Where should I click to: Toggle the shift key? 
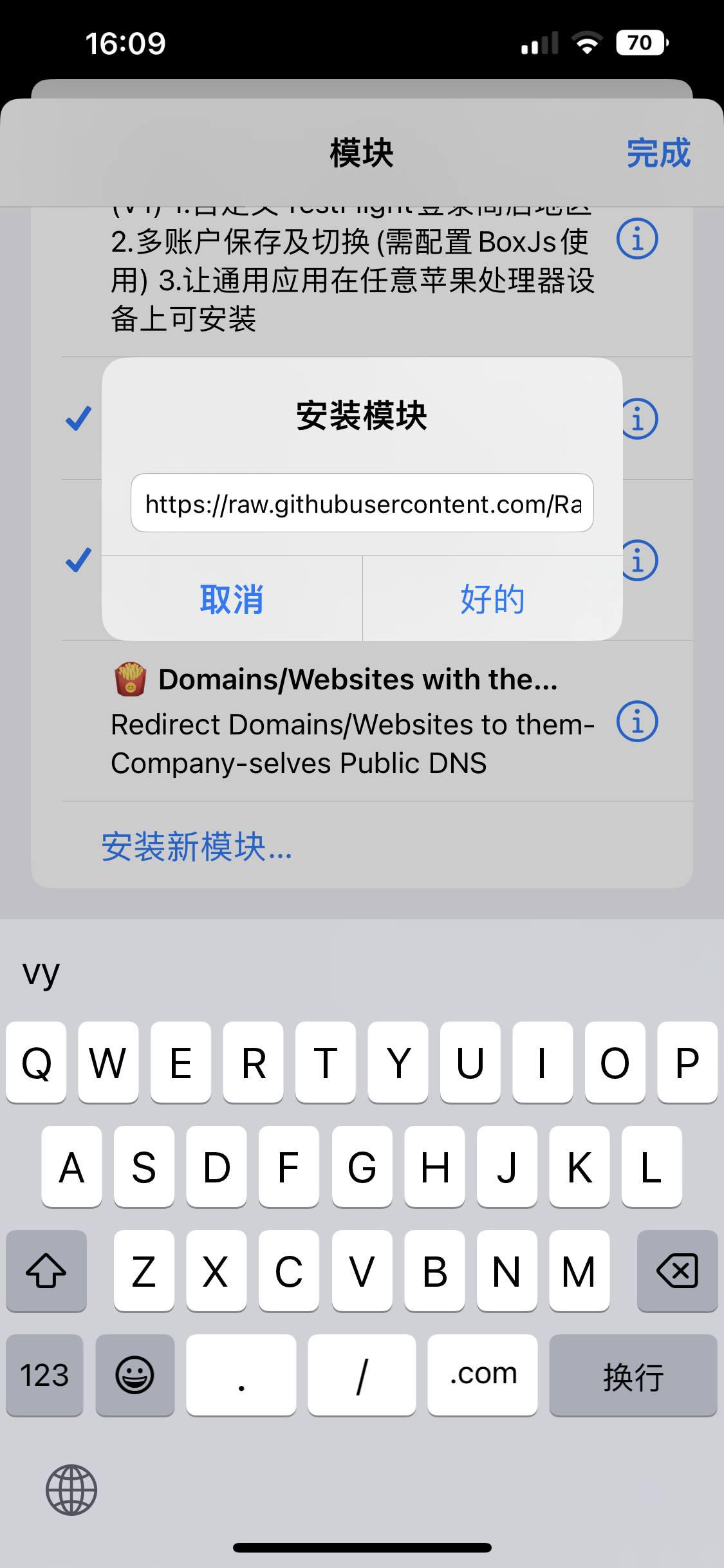pos(46,1271)
